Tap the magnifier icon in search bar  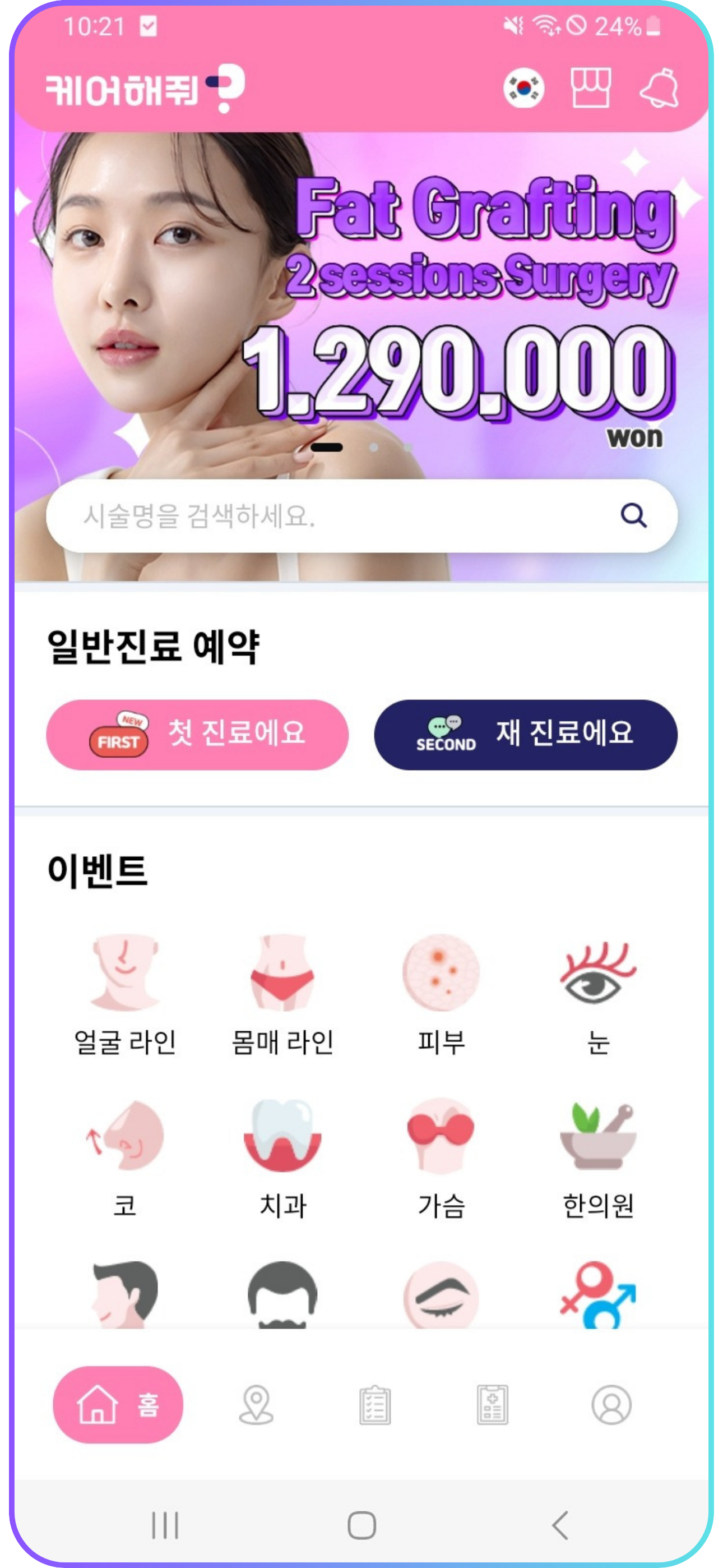633,516
